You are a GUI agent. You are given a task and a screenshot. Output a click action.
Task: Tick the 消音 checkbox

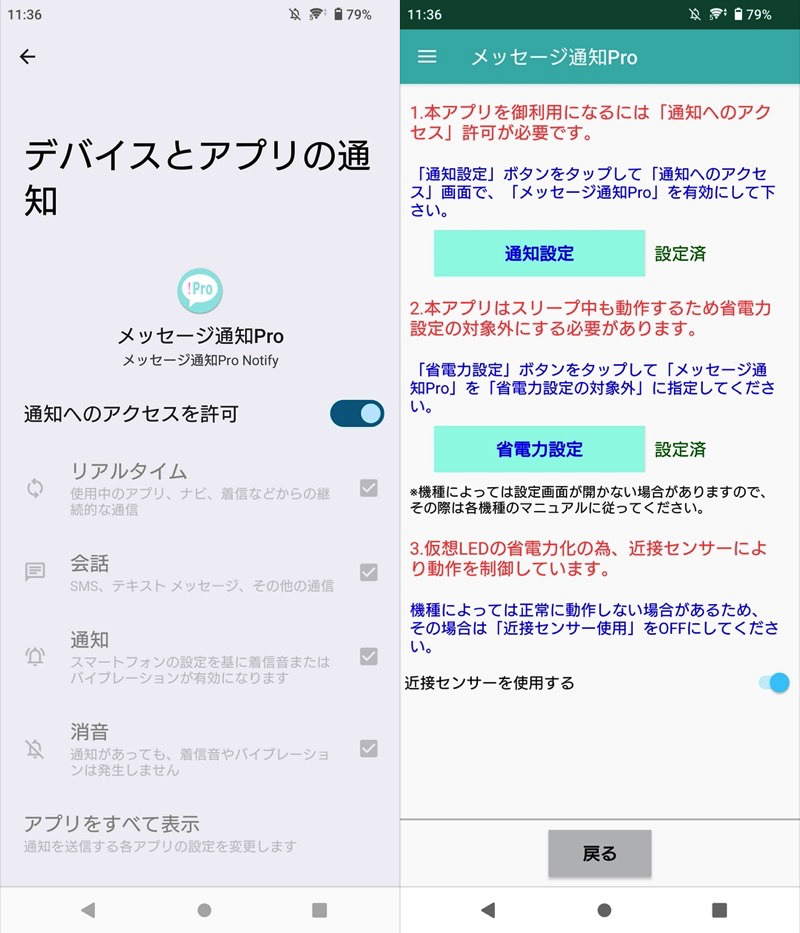pos(368,748)
